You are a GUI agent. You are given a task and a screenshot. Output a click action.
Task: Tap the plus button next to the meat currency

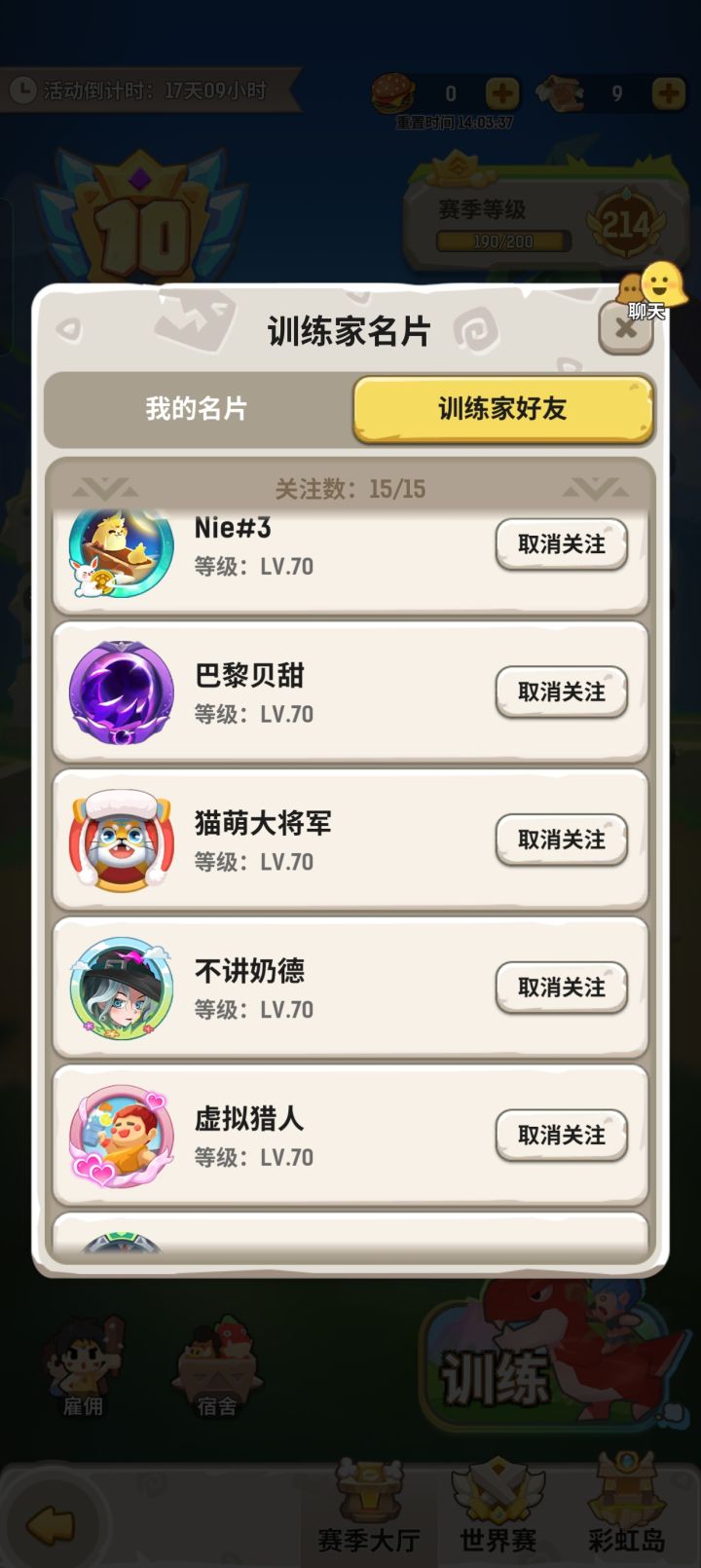(x=666, y=93)
